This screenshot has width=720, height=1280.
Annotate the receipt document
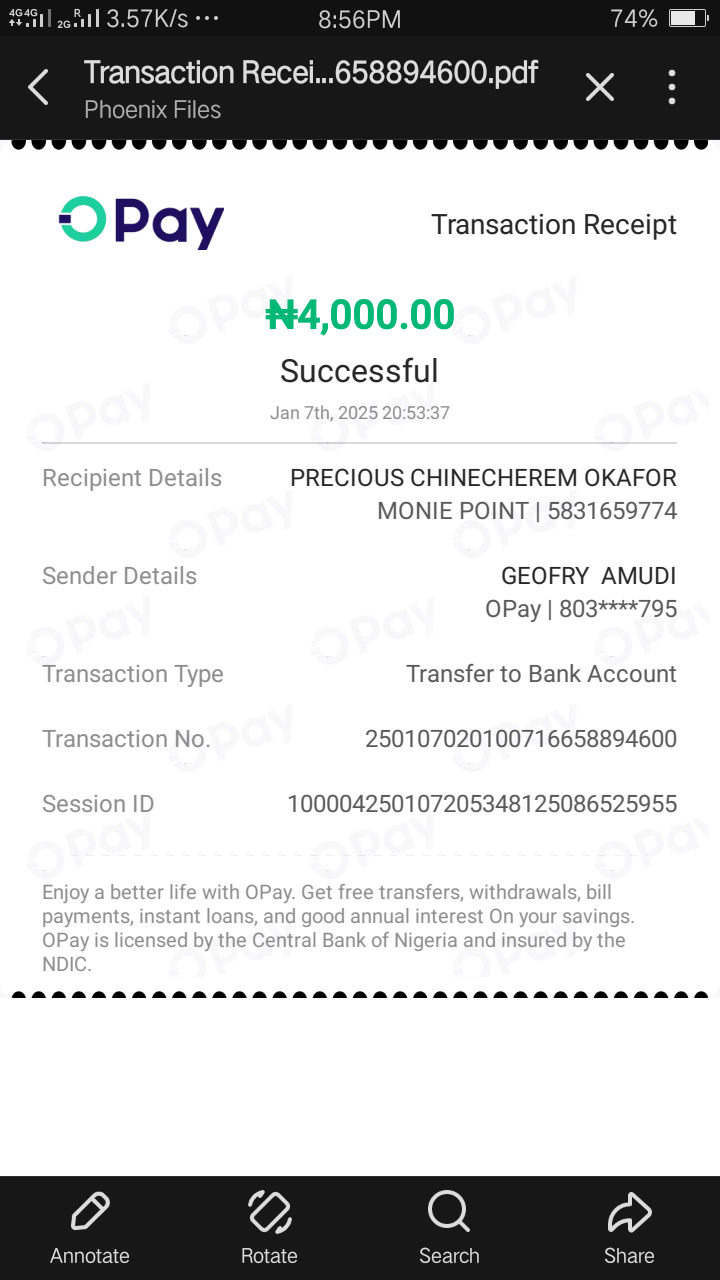point(90,1228)
